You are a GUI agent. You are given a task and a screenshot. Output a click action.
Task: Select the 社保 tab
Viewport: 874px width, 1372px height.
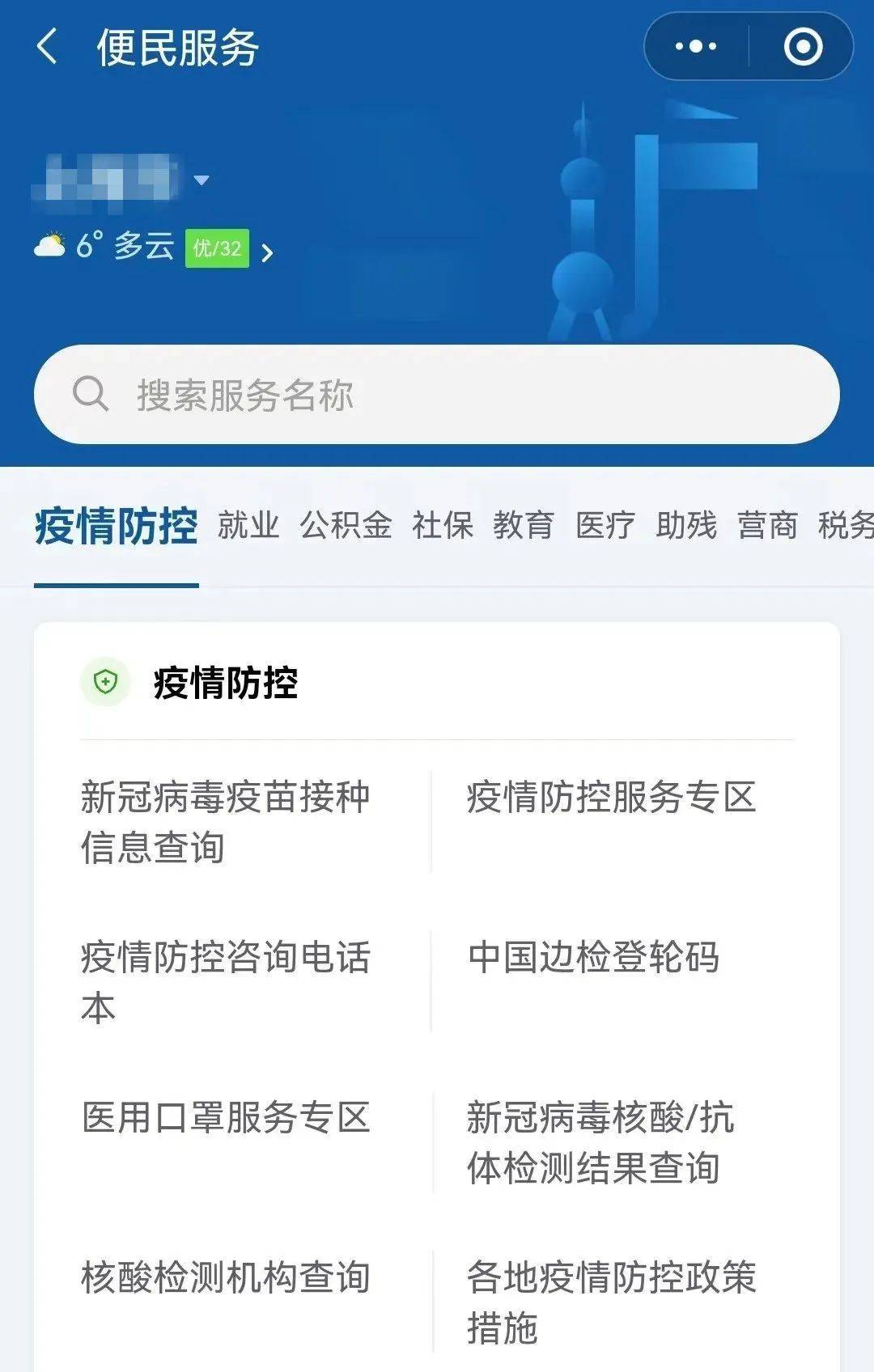(443, 526)
